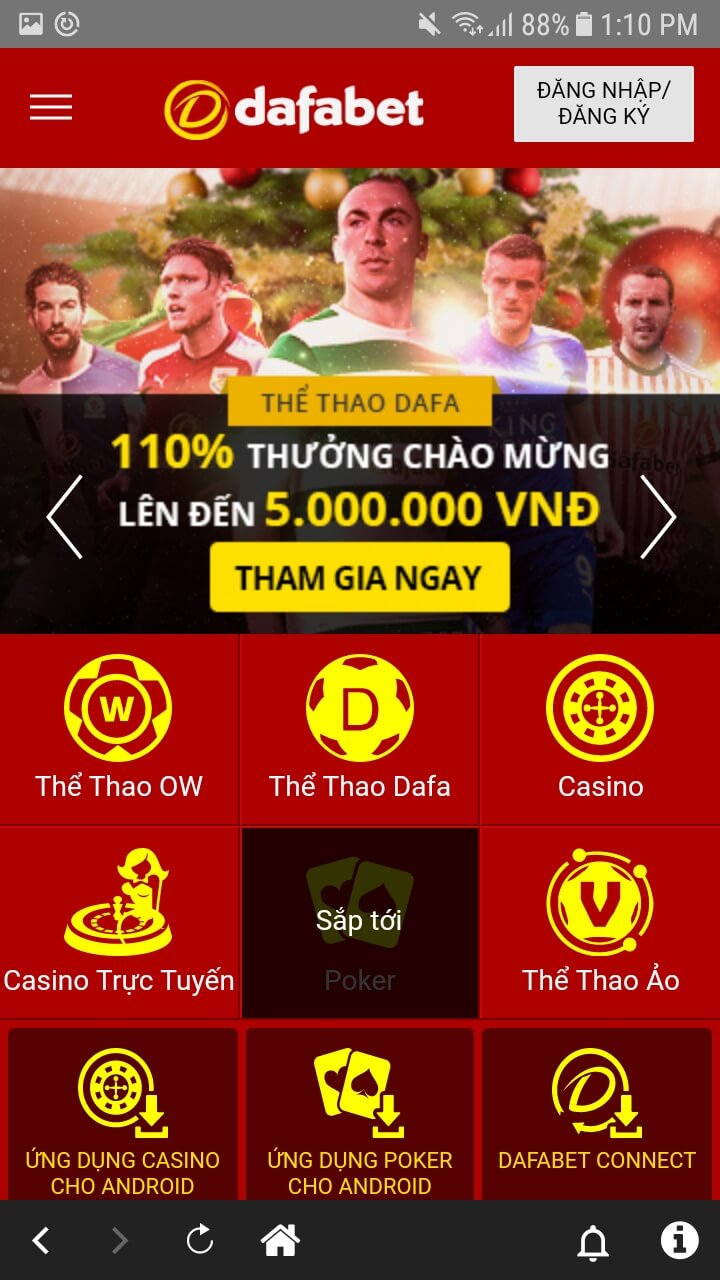Viewport: 720px width, 1280px height.
Task: Open the info icon in bottom bar
Action: [679, 1241]
